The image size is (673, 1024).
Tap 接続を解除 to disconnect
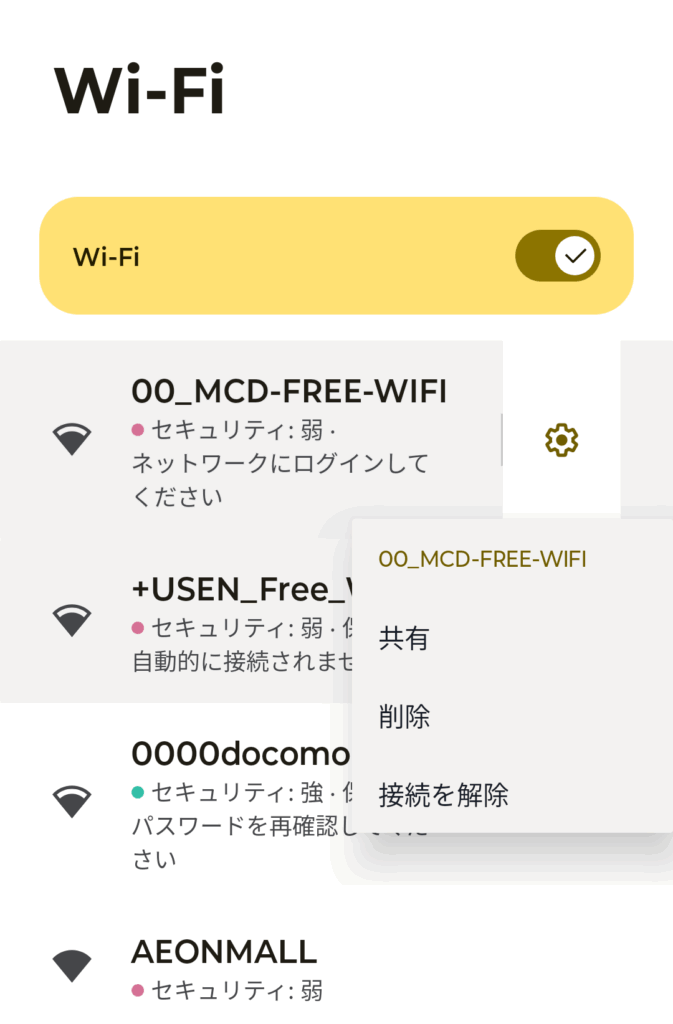(x=443, y=795)
